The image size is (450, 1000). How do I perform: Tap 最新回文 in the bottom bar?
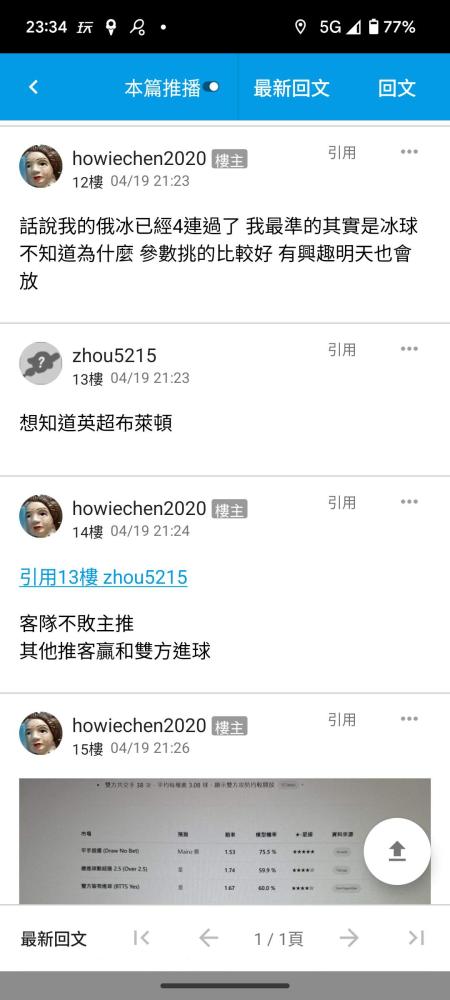[54, 938]
